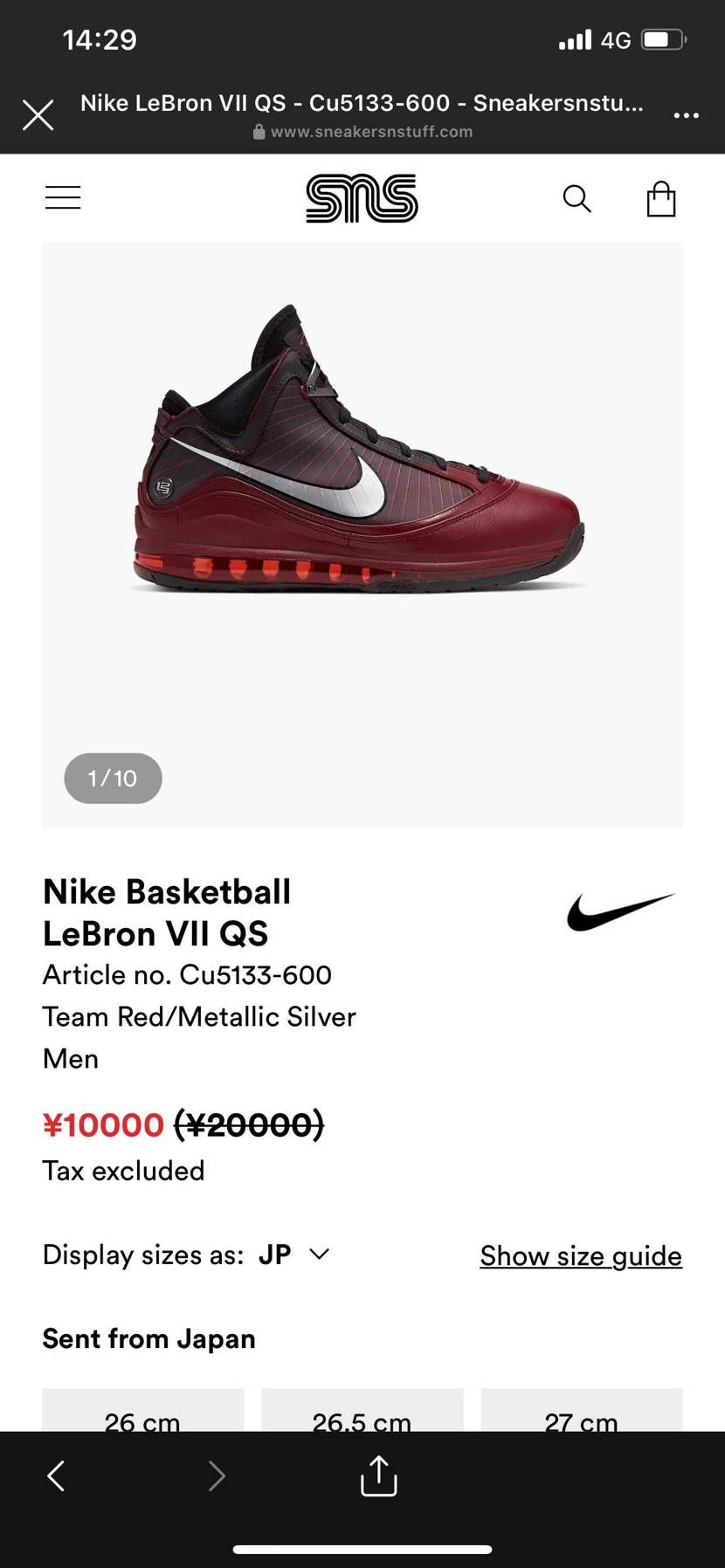Open the site search
This screenshot has height=1568, width=725.
(577, 199)
